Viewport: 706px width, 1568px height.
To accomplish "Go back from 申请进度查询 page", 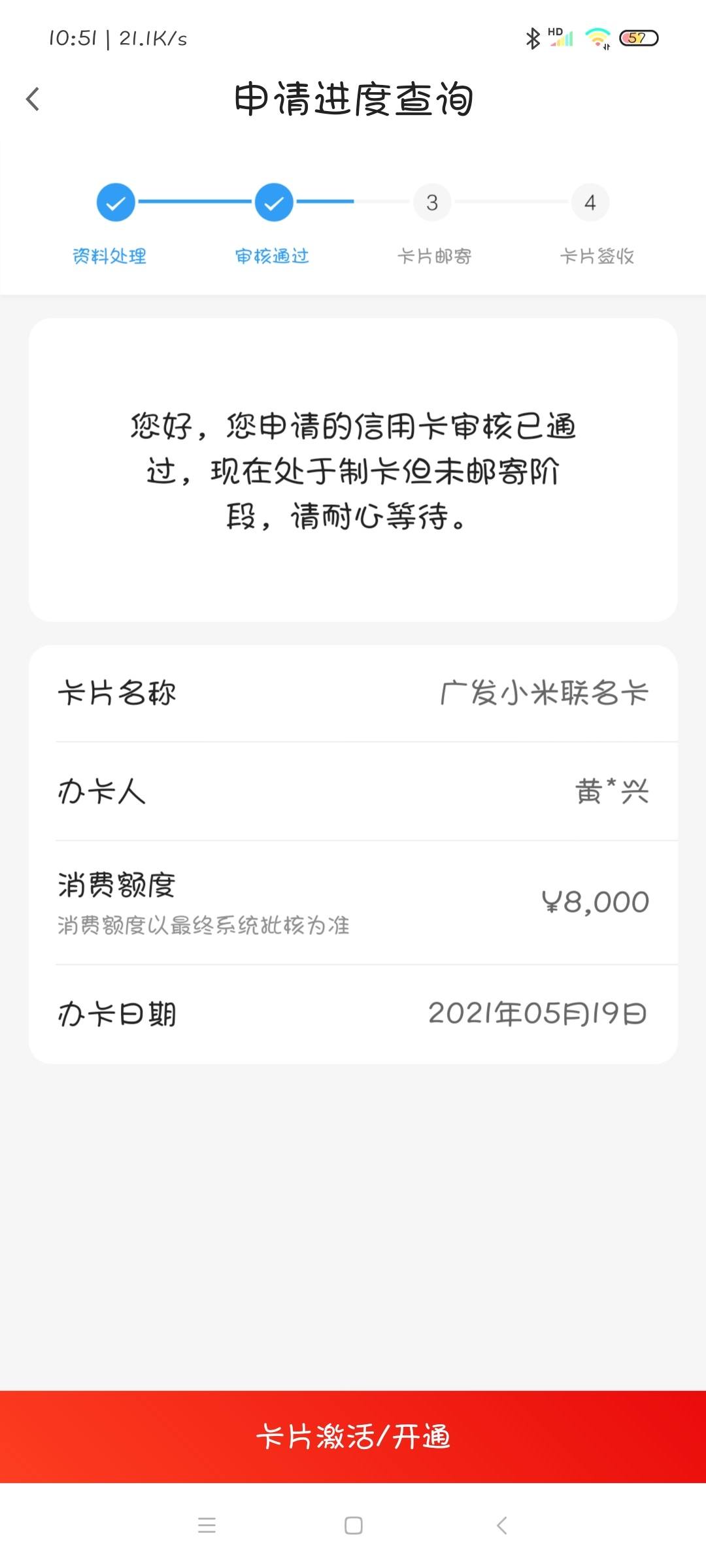I will tap(33, 99).
